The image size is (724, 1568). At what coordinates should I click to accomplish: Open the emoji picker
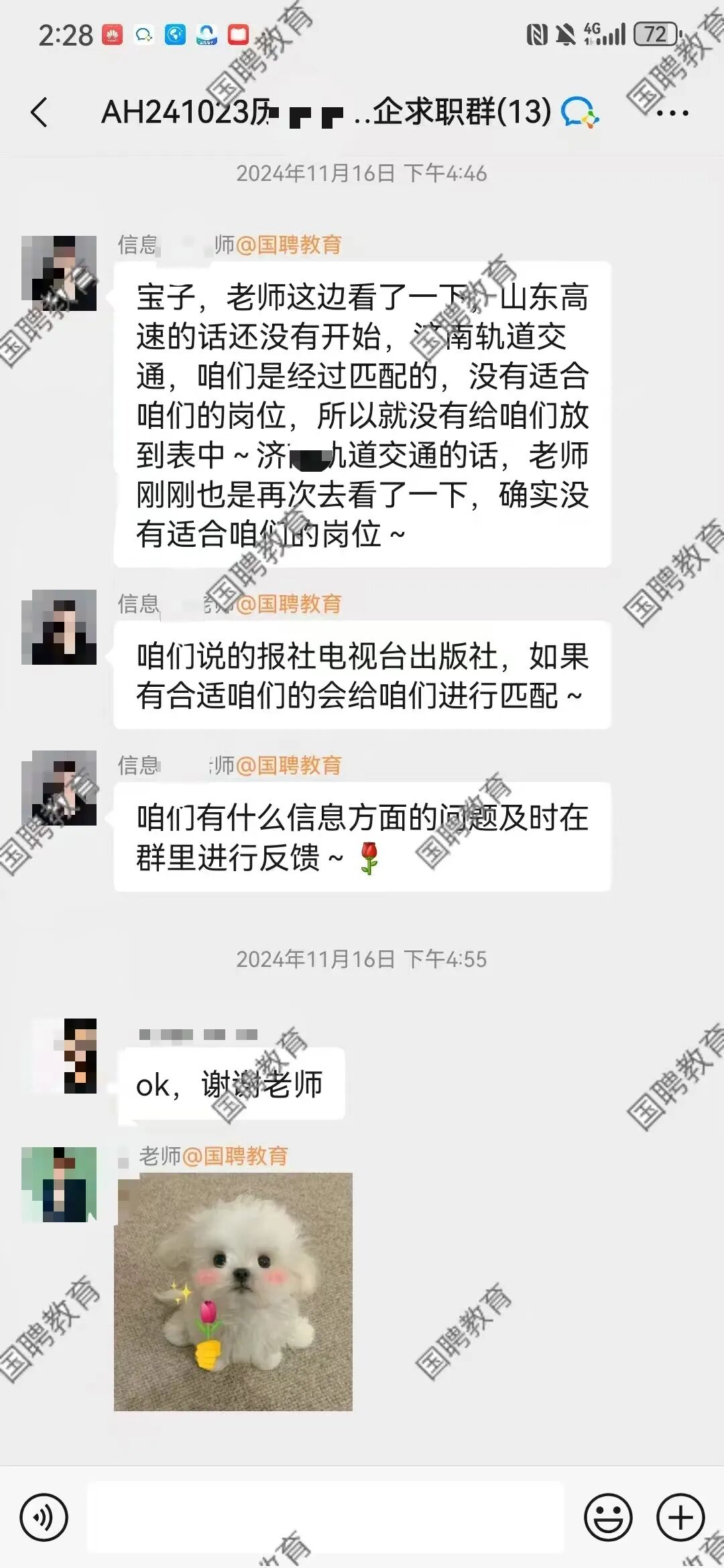pos(608,1518)
